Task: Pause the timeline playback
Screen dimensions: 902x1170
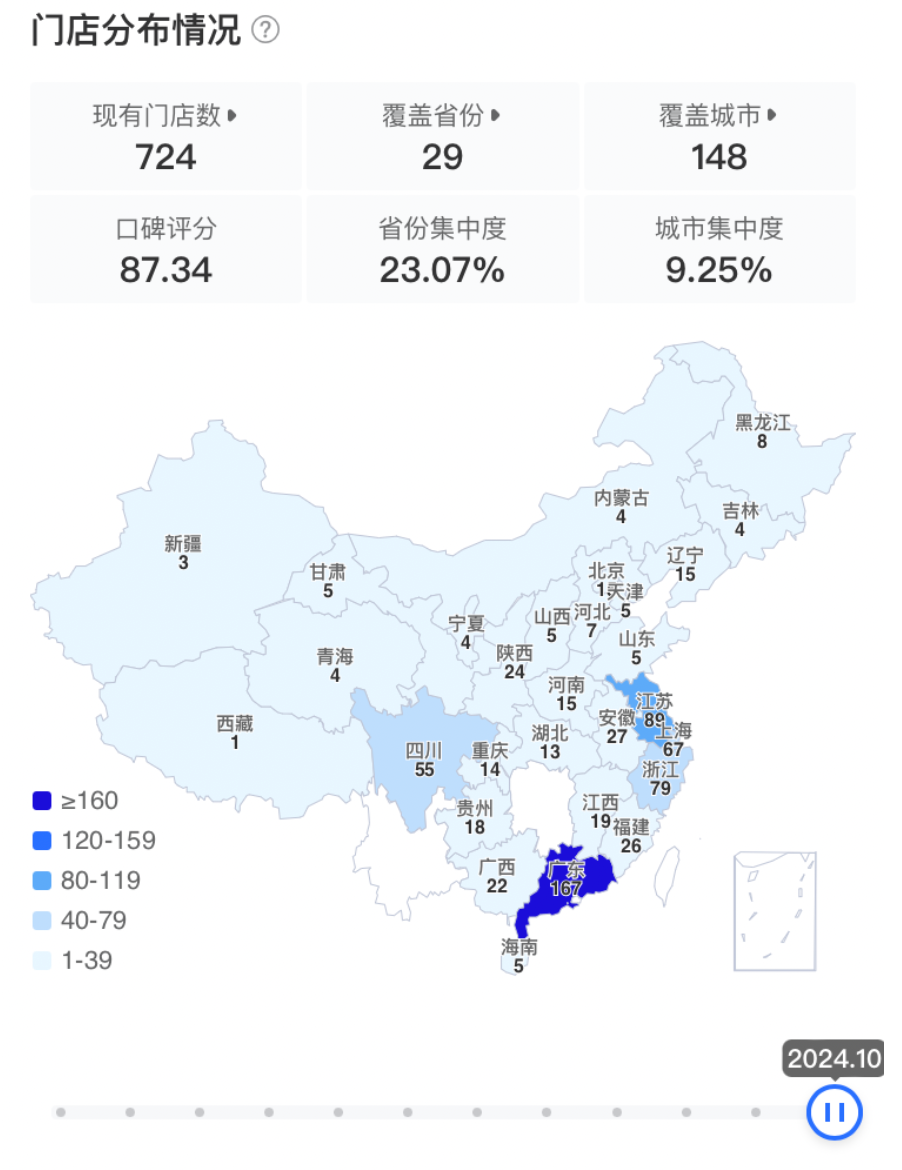Action: click(835, 1111)
